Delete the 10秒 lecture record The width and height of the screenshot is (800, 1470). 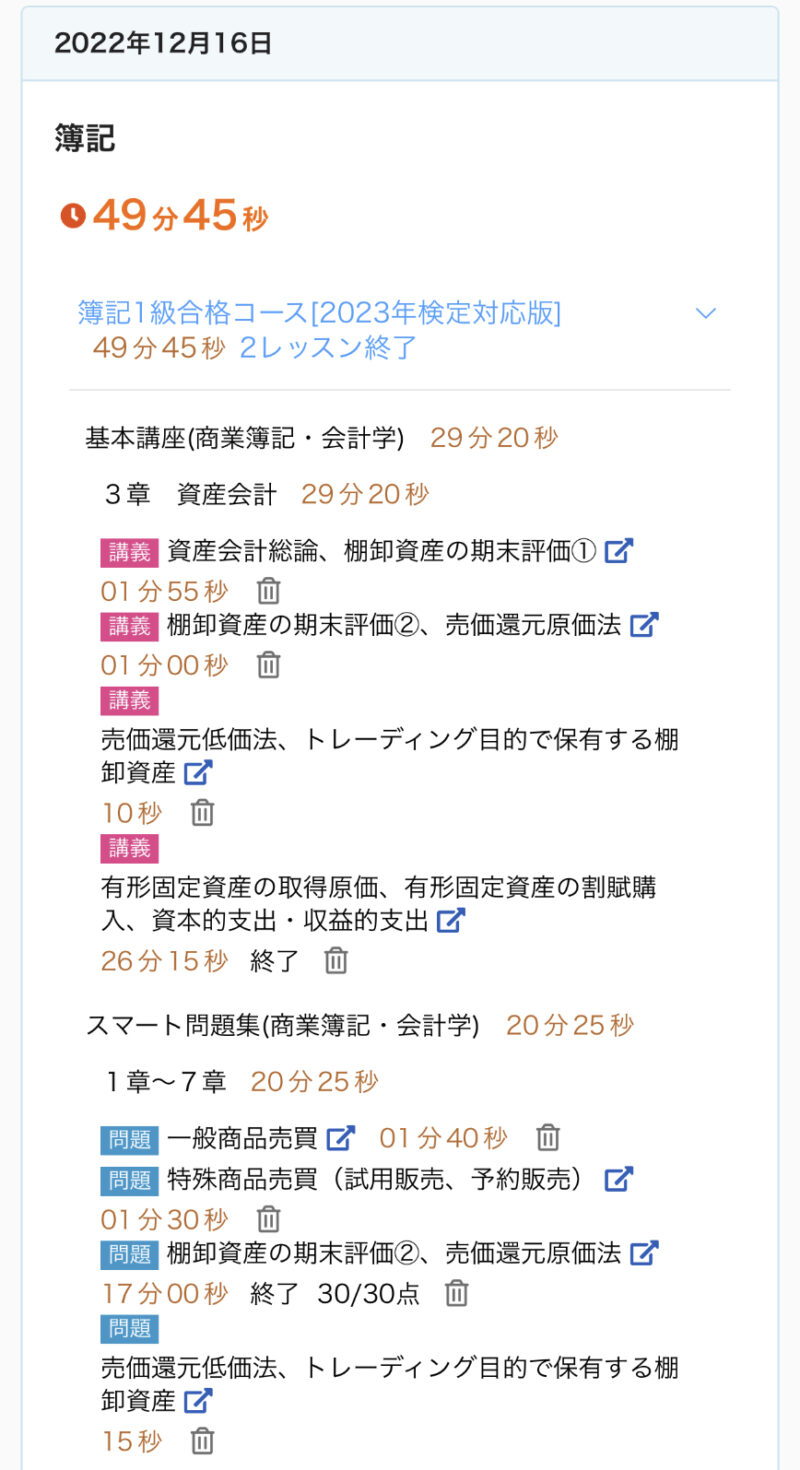(x=203, y=813)
